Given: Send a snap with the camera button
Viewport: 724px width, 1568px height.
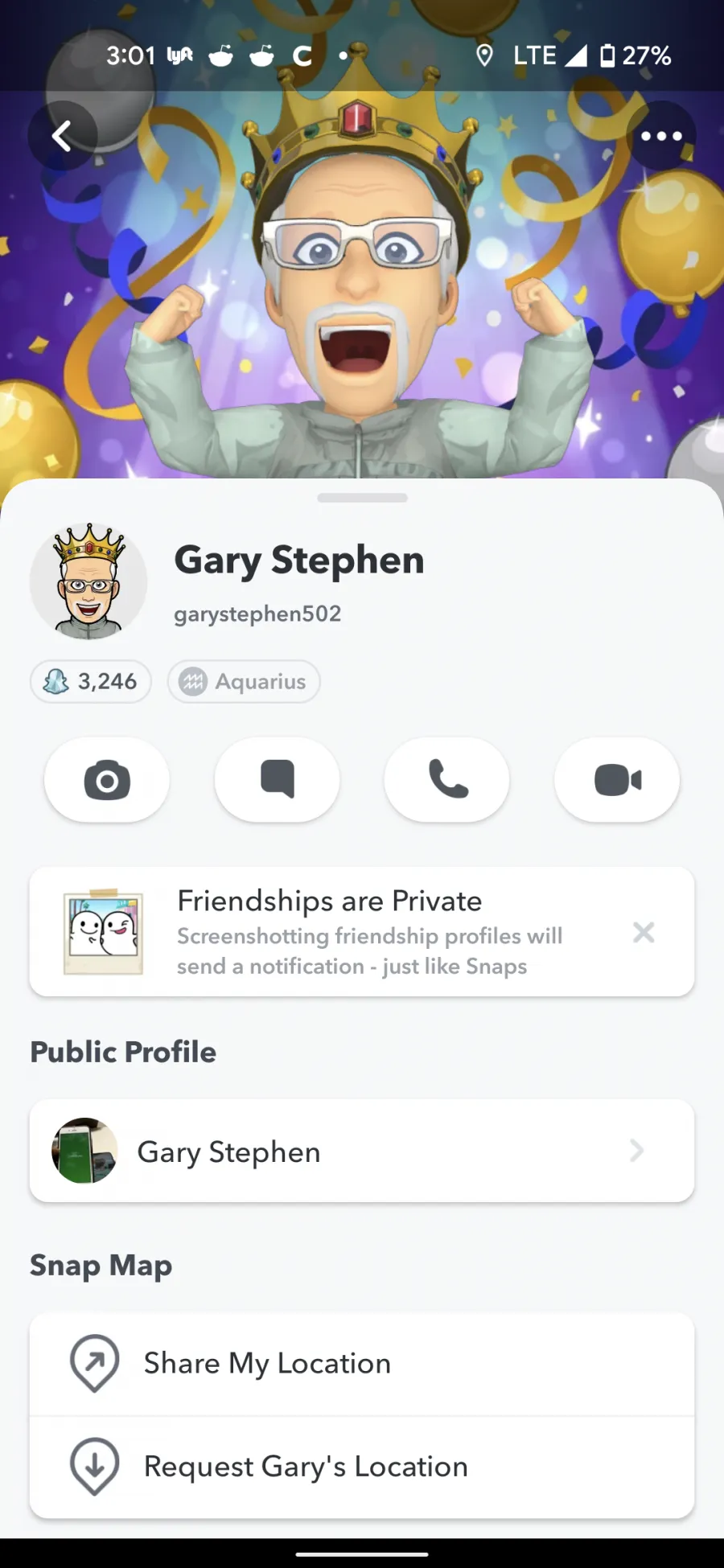Looking at the screenshot, I should point(107,780).
